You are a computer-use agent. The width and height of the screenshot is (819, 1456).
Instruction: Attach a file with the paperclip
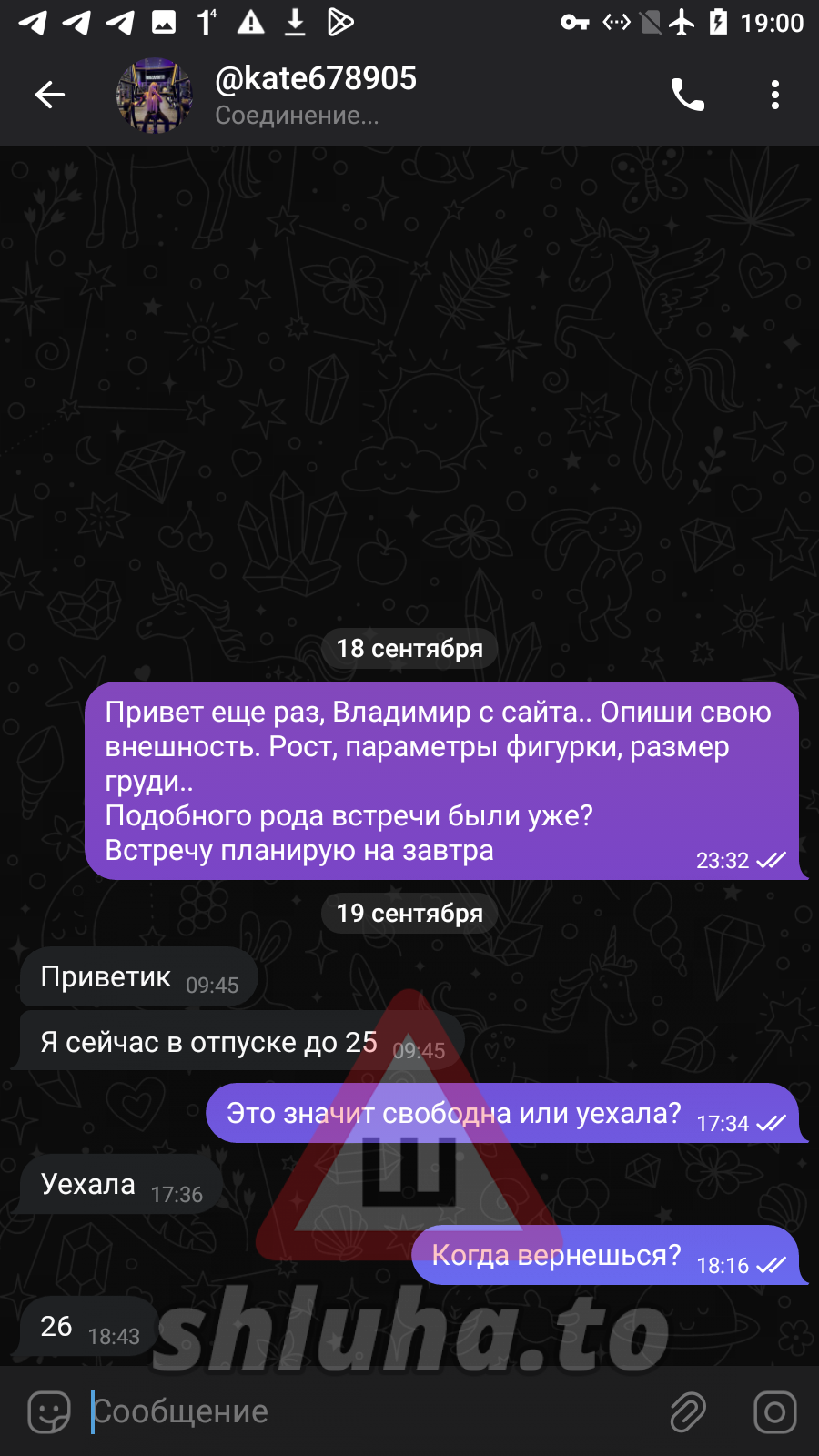tap(688, 1411)
